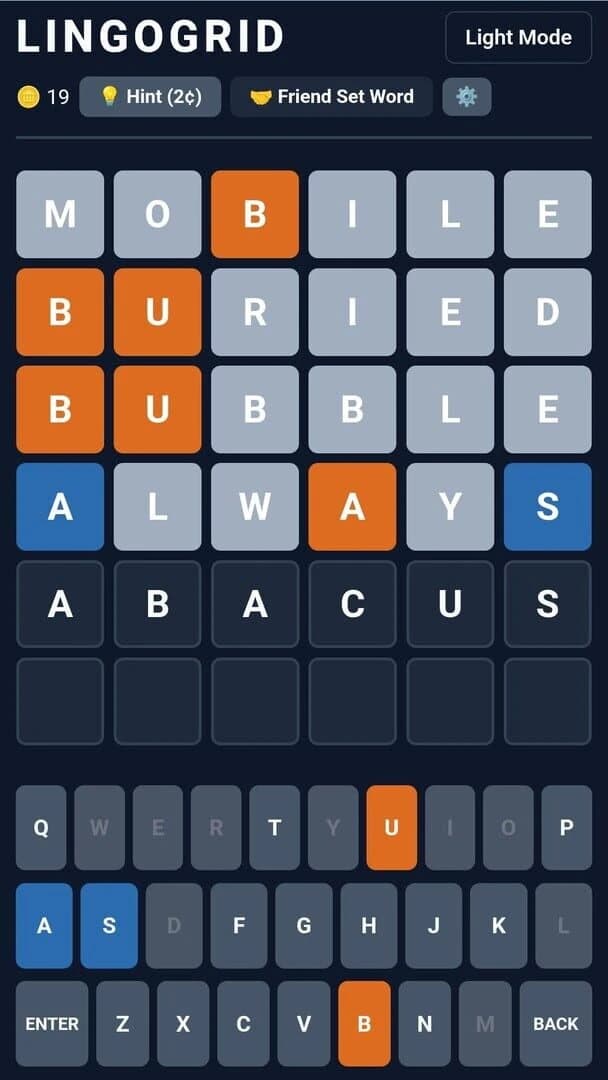Submit the guess with ENTER
This screenshot has height=1080, width=608.
pyautogui.click(x=52, y=1024)
